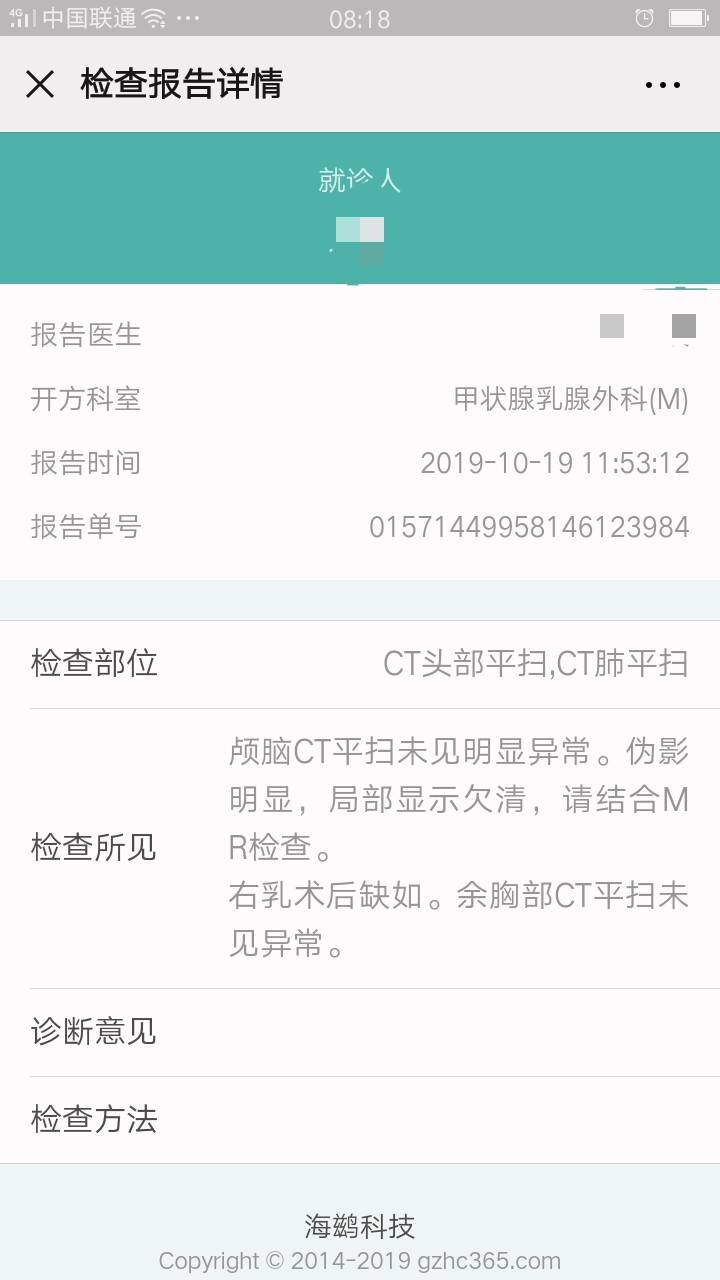The height and width of the screenshot is (1280, 720).
Task: Select the 就诊人 patient name
Action: pos(360,232)
